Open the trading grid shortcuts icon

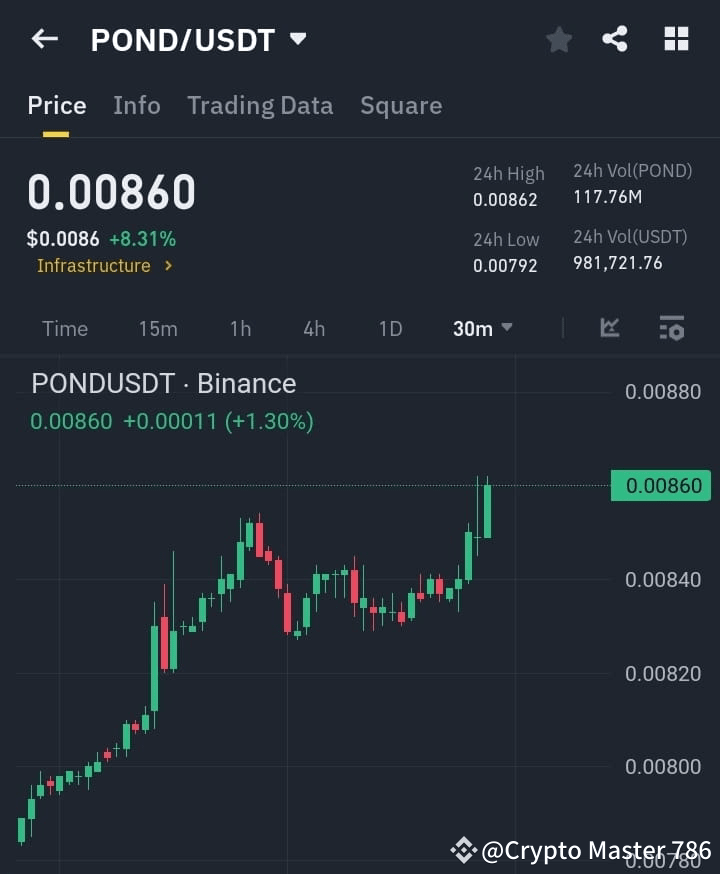point(676,39)
